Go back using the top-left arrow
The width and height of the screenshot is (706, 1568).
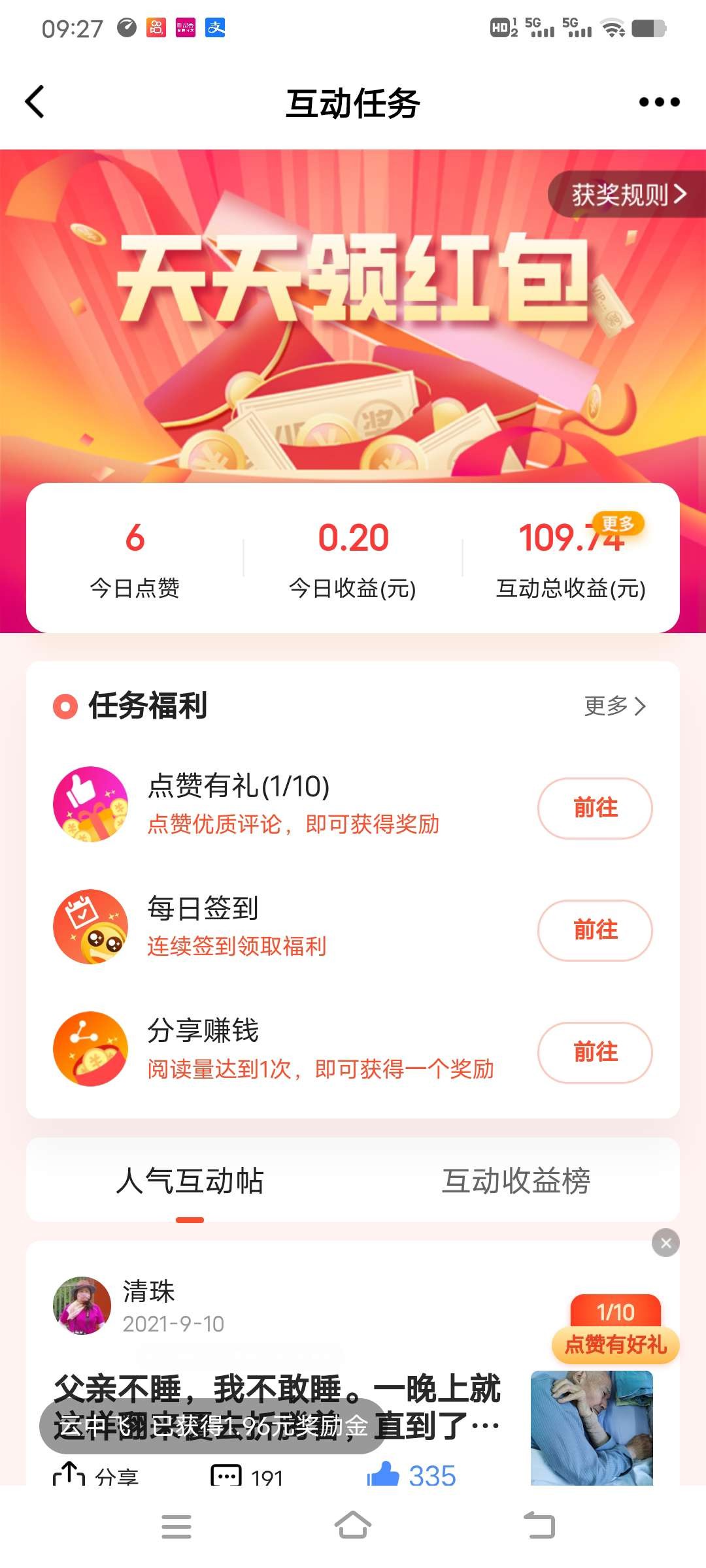pos(35,102)
